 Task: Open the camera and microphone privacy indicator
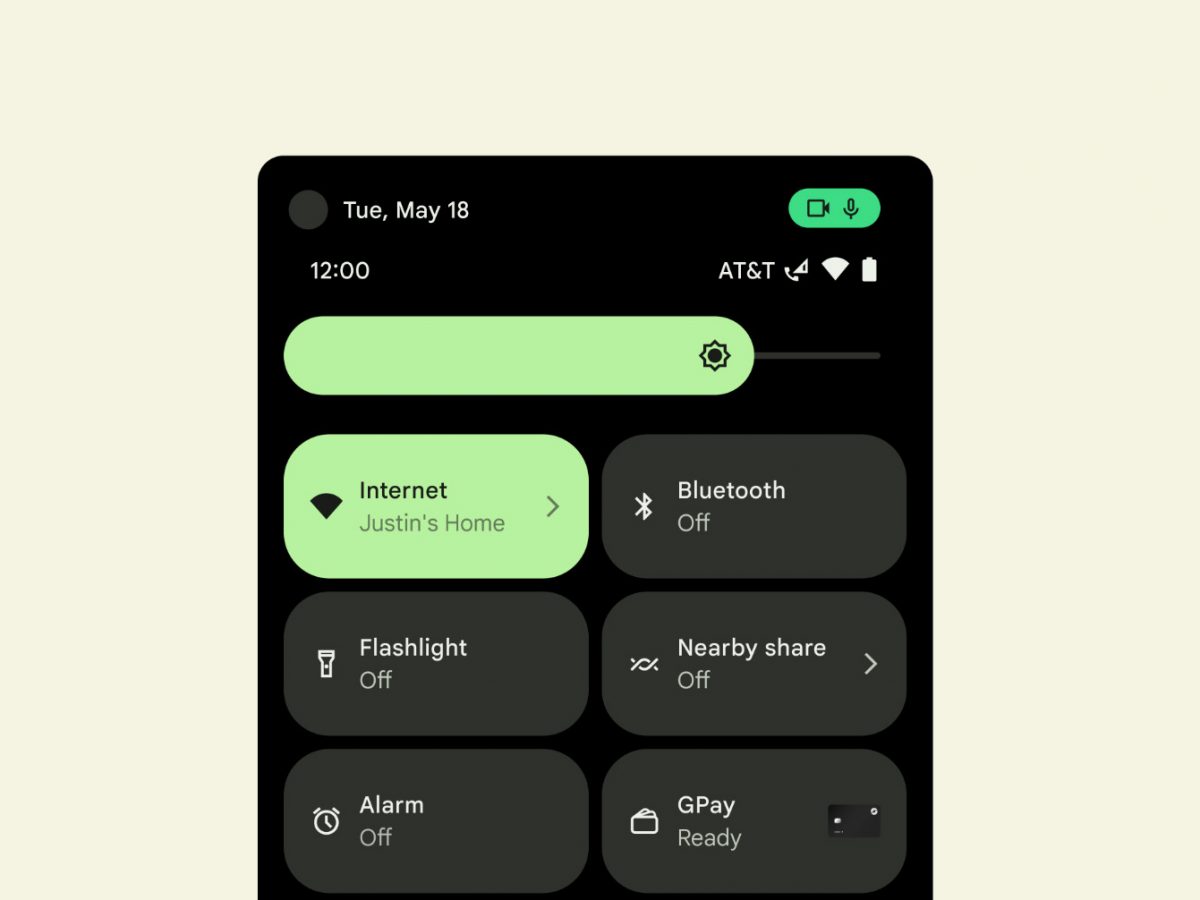pos(834,208)
